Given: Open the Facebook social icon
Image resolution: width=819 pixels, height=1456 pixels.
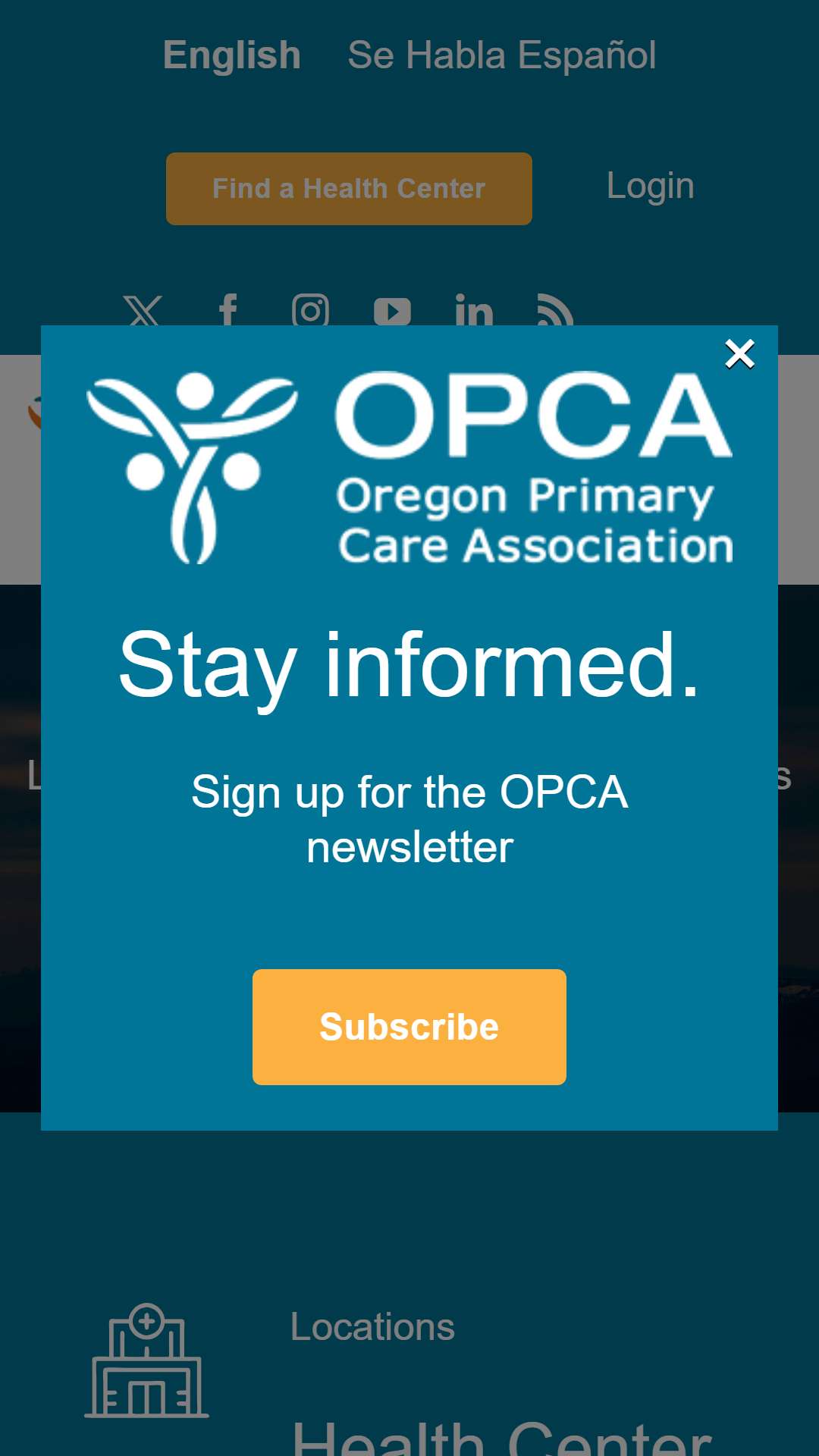Looking at the screenshot, I should coord(228,310).
